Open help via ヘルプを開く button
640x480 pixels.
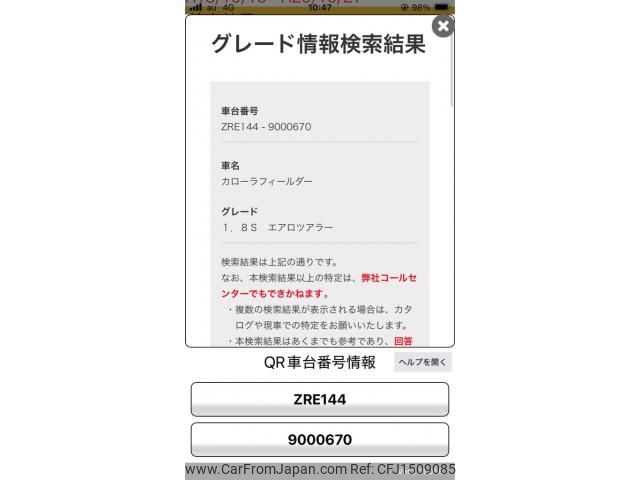click(422, 362)
